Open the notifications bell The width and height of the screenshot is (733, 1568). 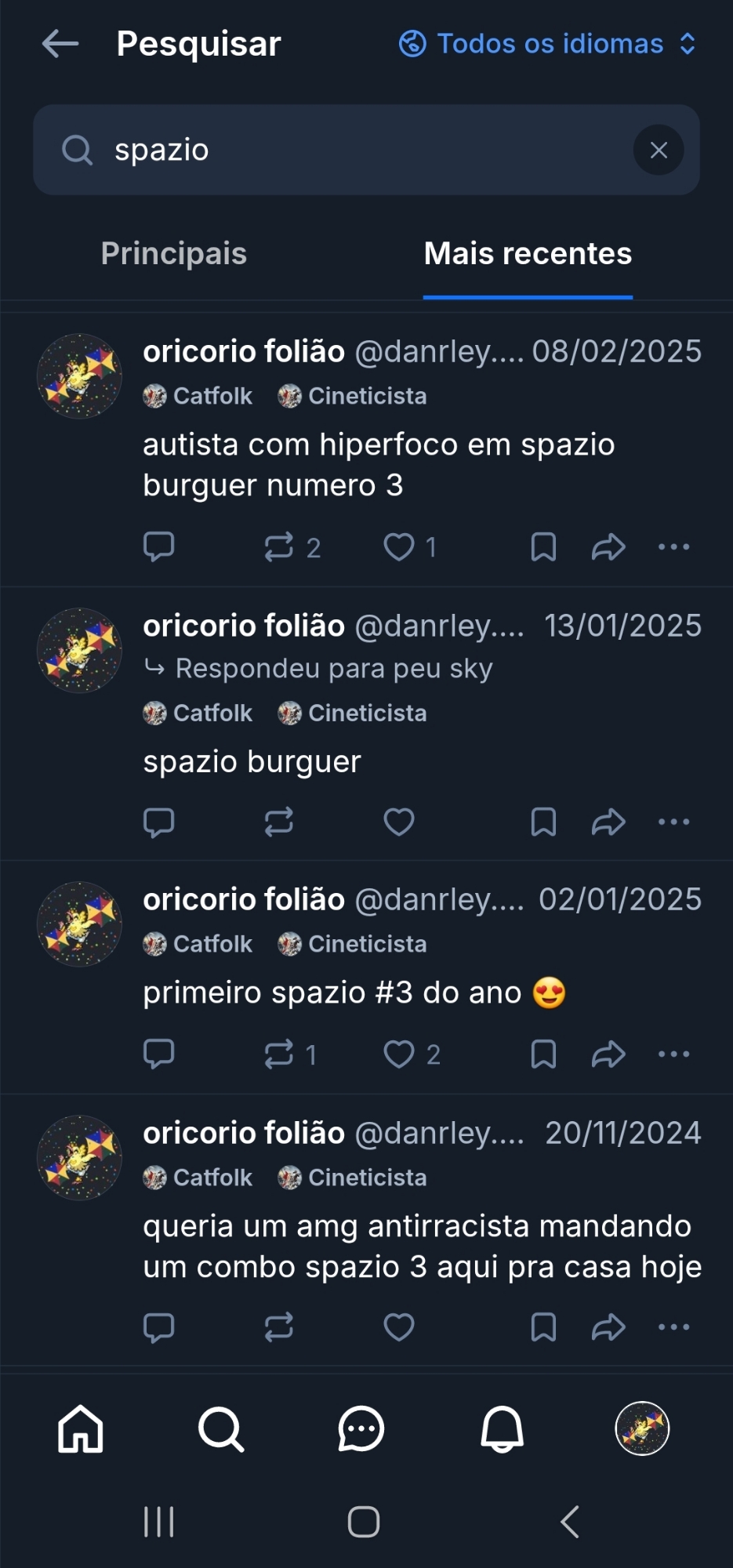coord(502,1428)
